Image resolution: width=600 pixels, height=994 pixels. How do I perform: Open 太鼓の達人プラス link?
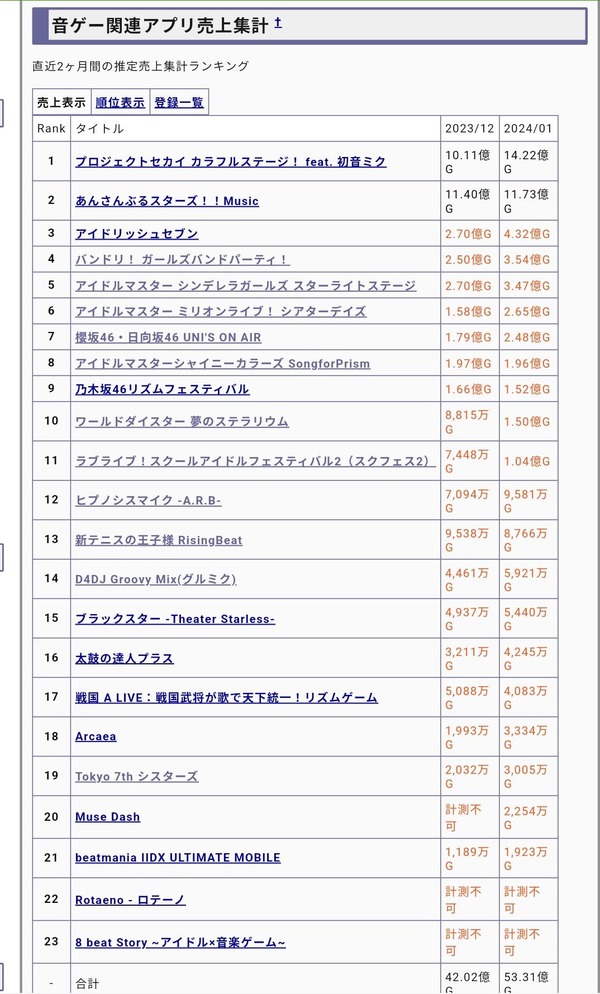tap(124, 658)
